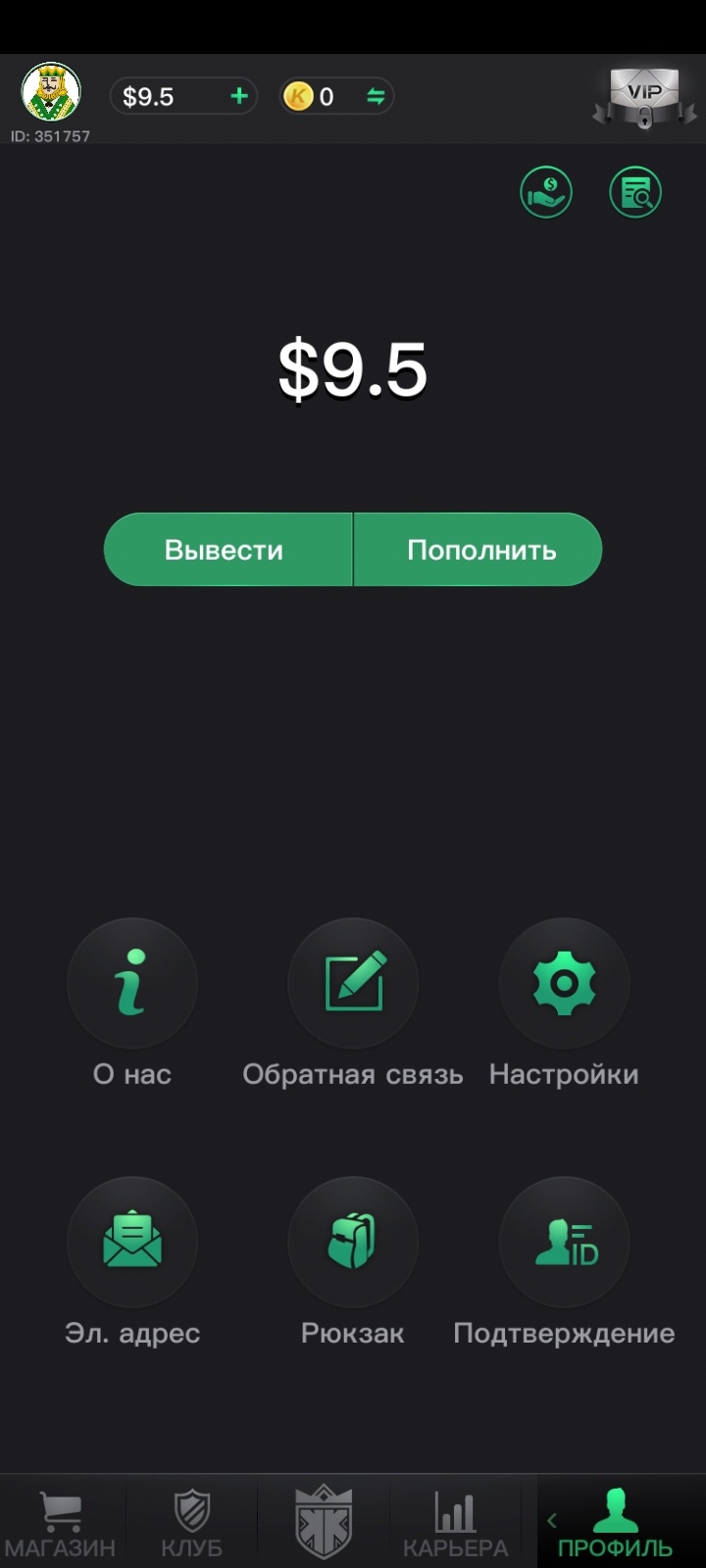Screen dimensions: 706x1568
Task: Go to Настройки settings
Action: 564,984
